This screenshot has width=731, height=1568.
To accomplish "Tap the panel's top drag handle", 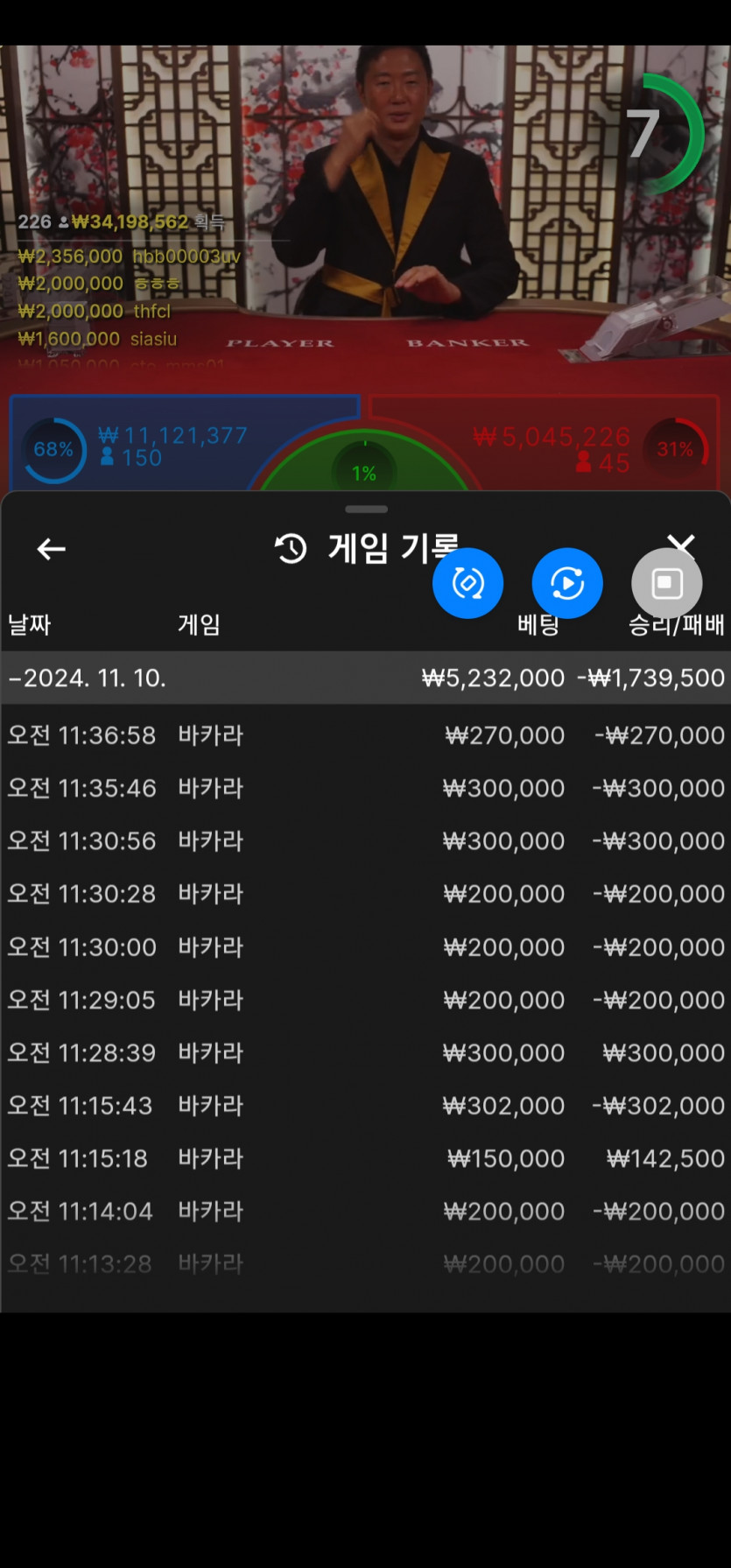I will (366, 509).
